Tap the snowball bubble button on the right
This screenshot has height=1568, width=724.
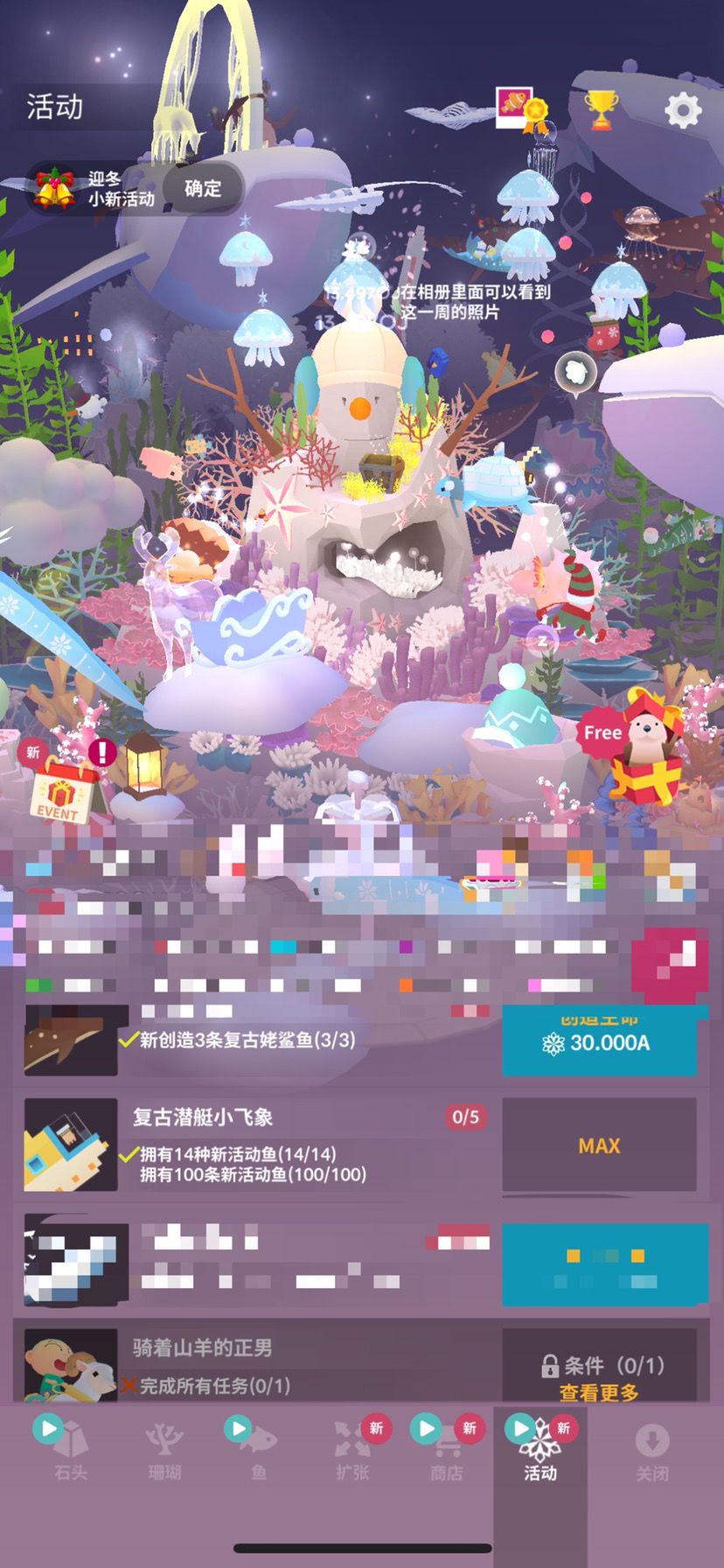(574, 370)
